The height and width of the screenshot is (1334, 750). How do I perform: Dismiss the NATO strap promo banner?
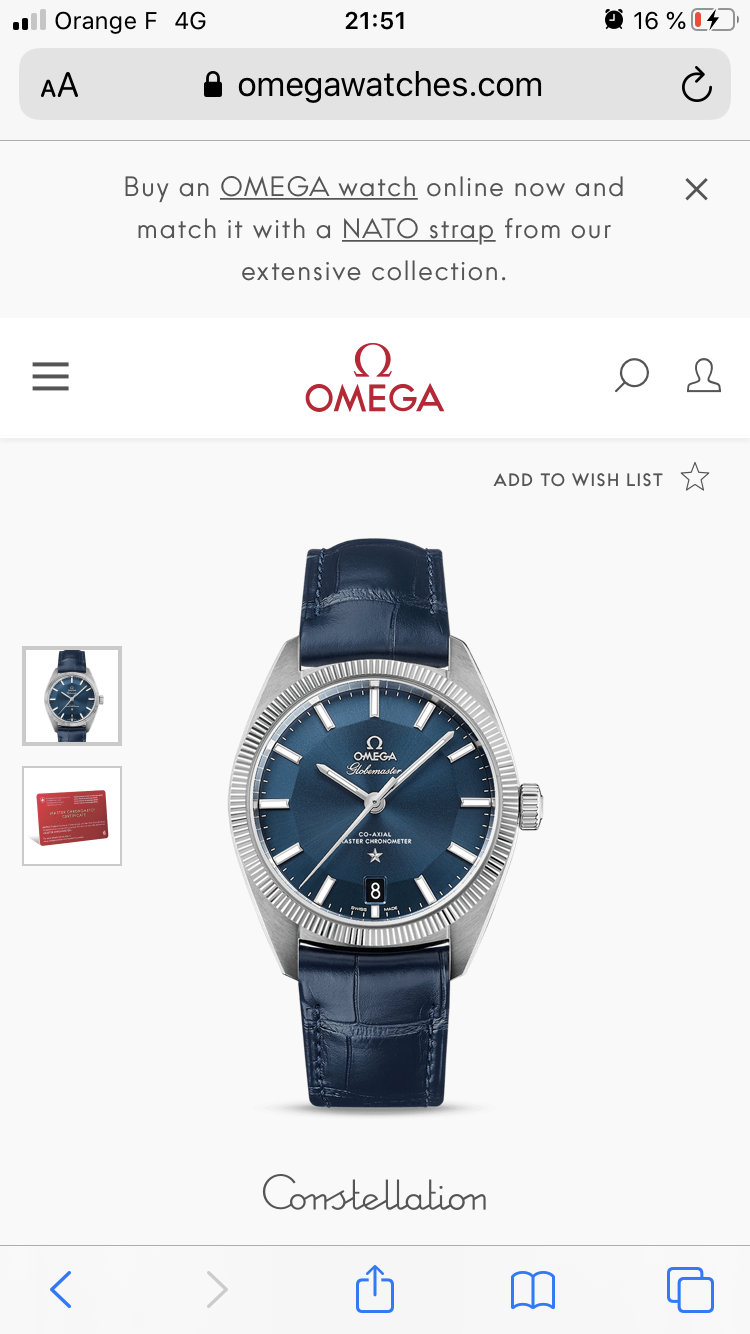[x=696, y=189]
